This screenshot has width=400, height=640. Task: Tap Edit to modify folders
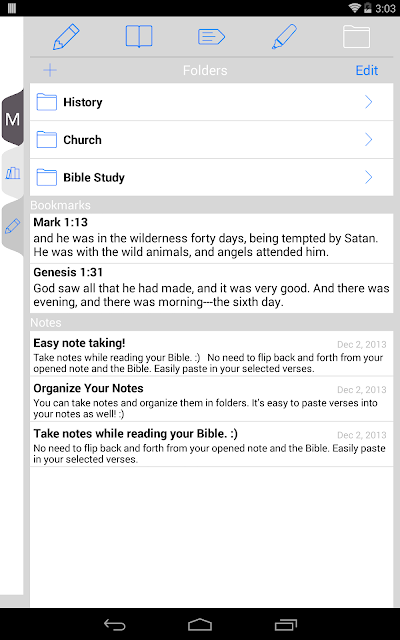pos(367,70)
